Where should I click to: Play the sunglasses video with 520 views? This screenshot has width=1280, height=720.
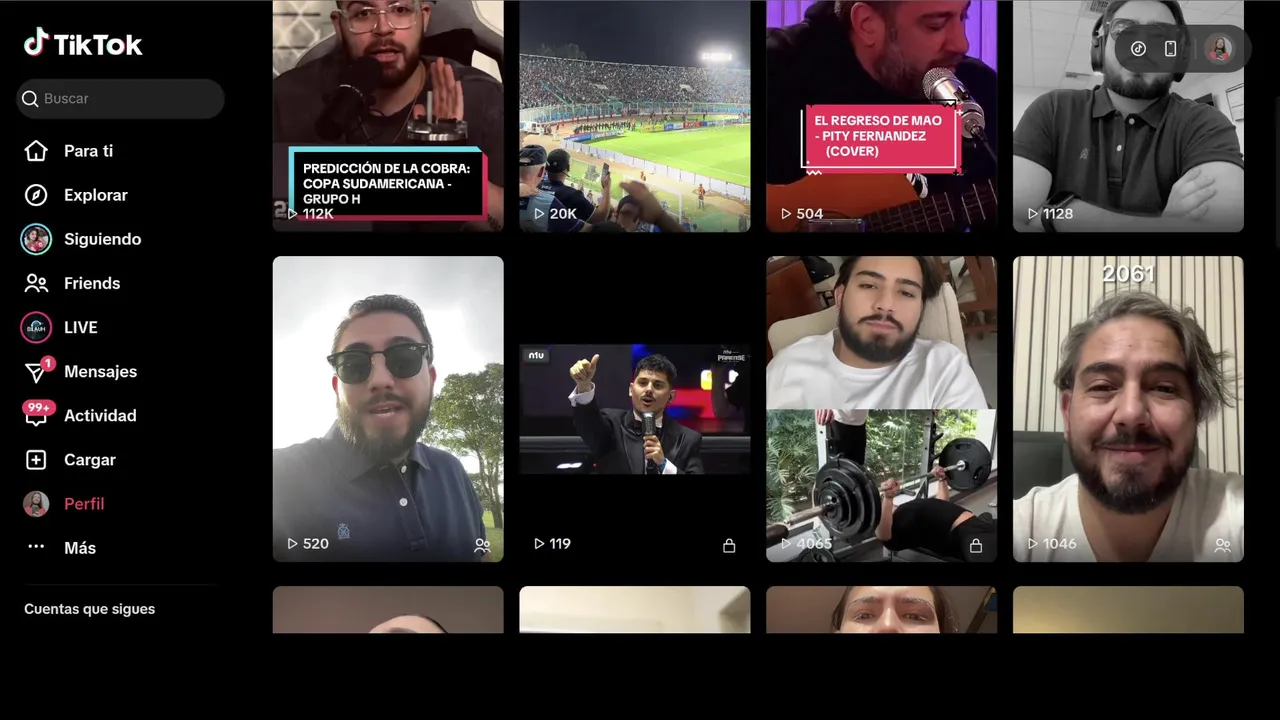coord(388,408)
